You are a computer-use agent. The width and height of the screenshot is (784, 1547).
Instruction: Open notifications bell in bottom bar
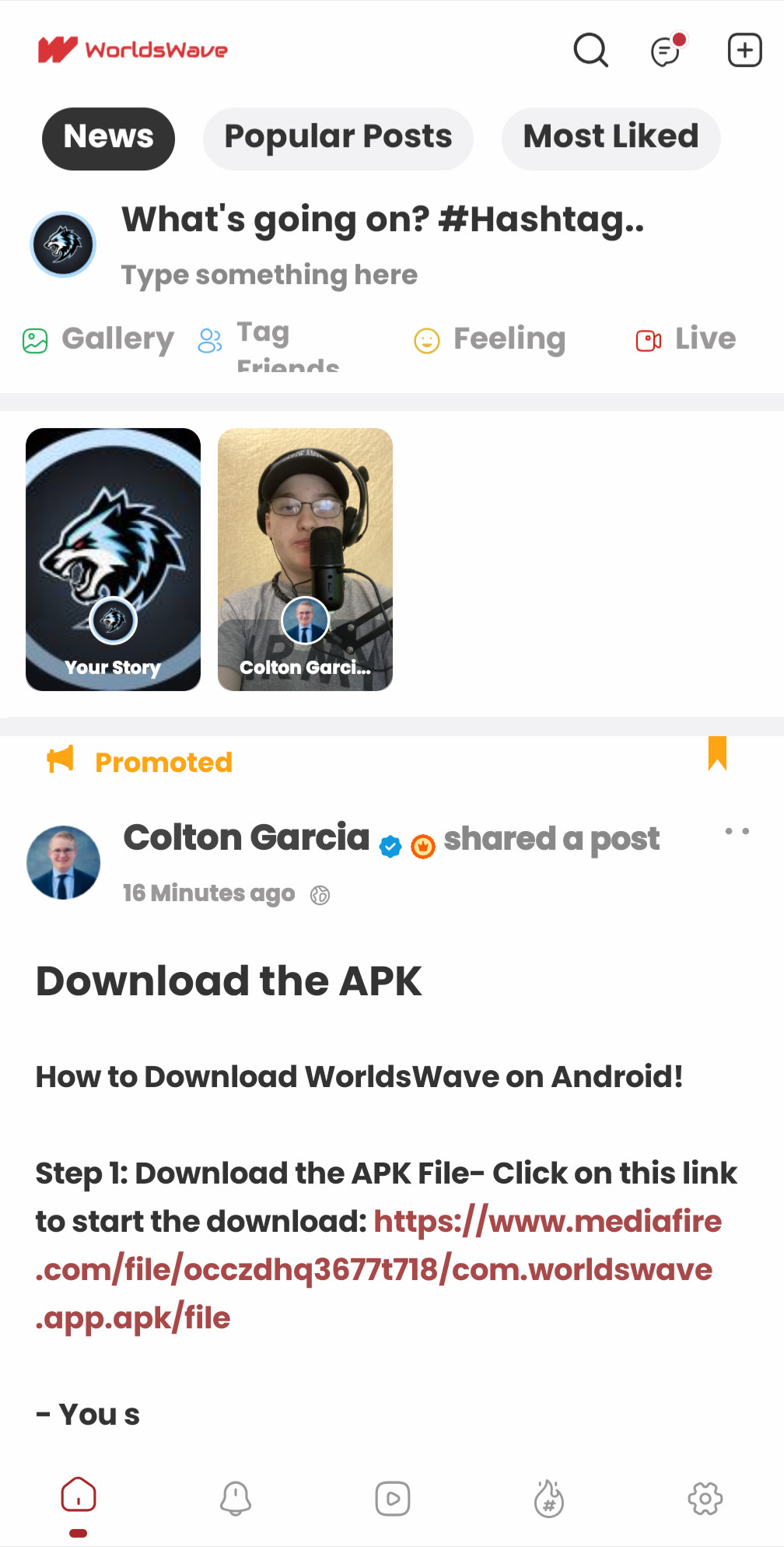click(236, 1498)
